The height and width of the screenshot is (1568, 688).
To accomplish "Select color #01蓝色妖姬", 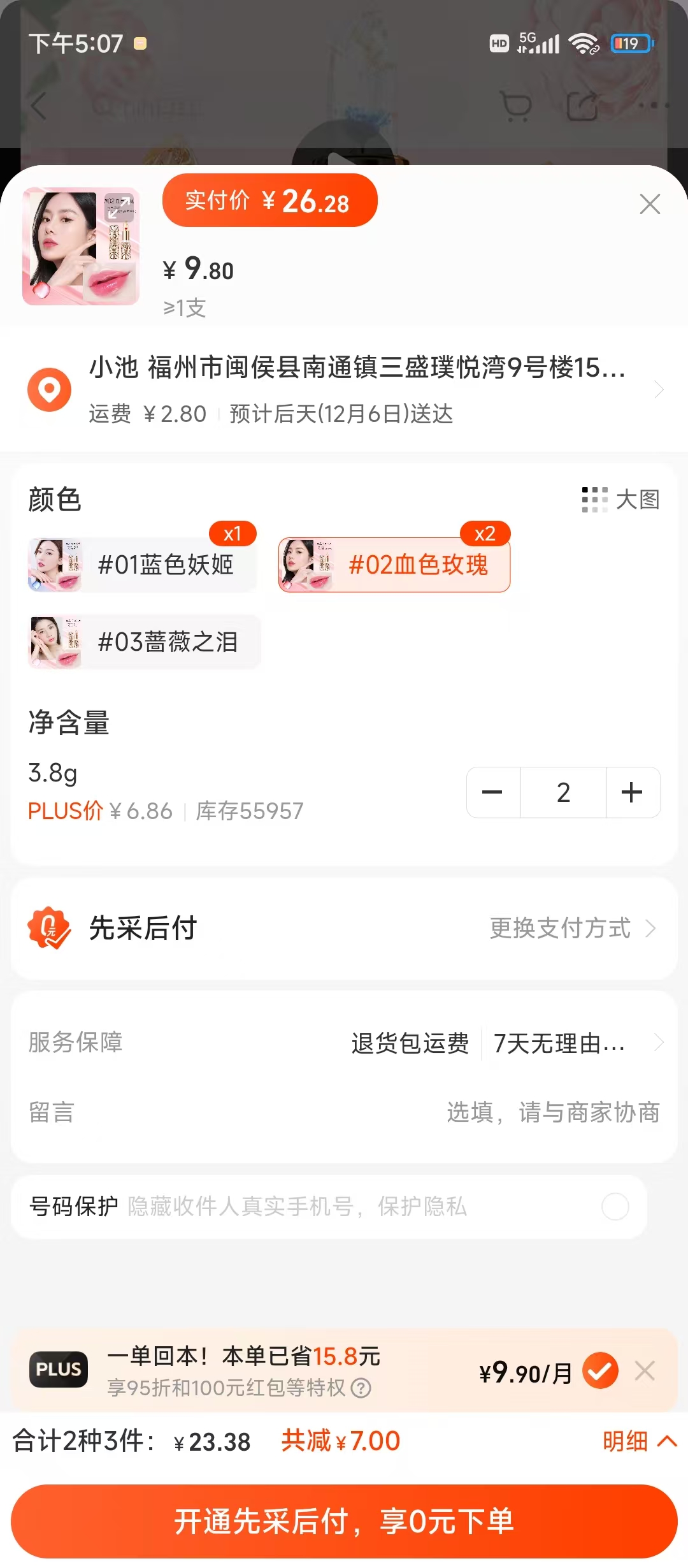I will point(143,565).
